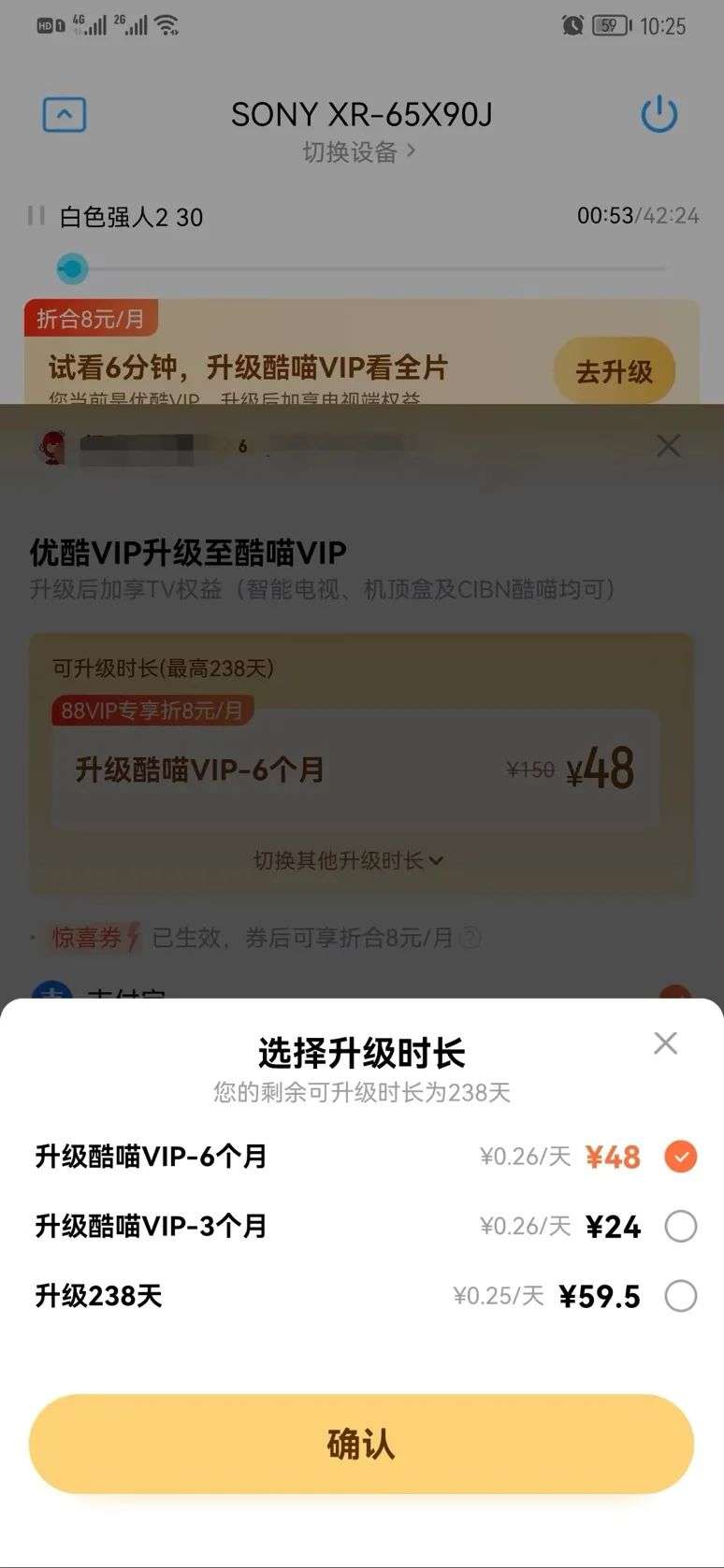Close the 选择升级时长 sheet

[x=665, y=1043]
